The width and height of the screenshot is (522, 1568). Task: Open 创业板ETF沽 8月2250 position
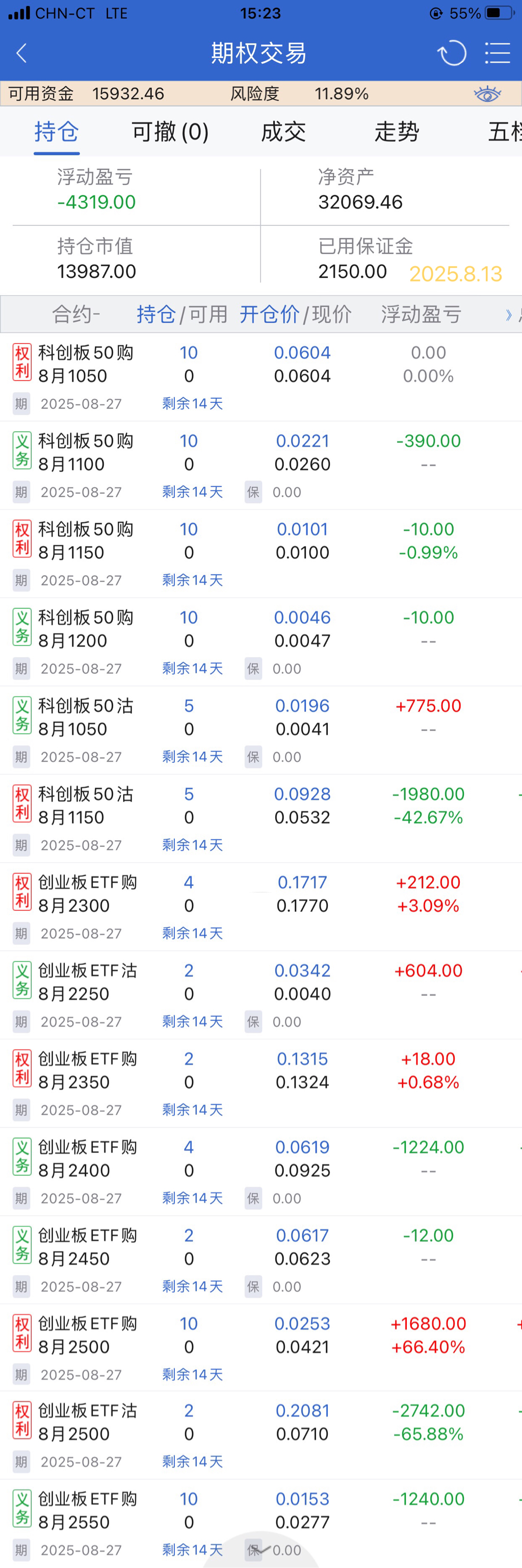(x=87, y=982)
